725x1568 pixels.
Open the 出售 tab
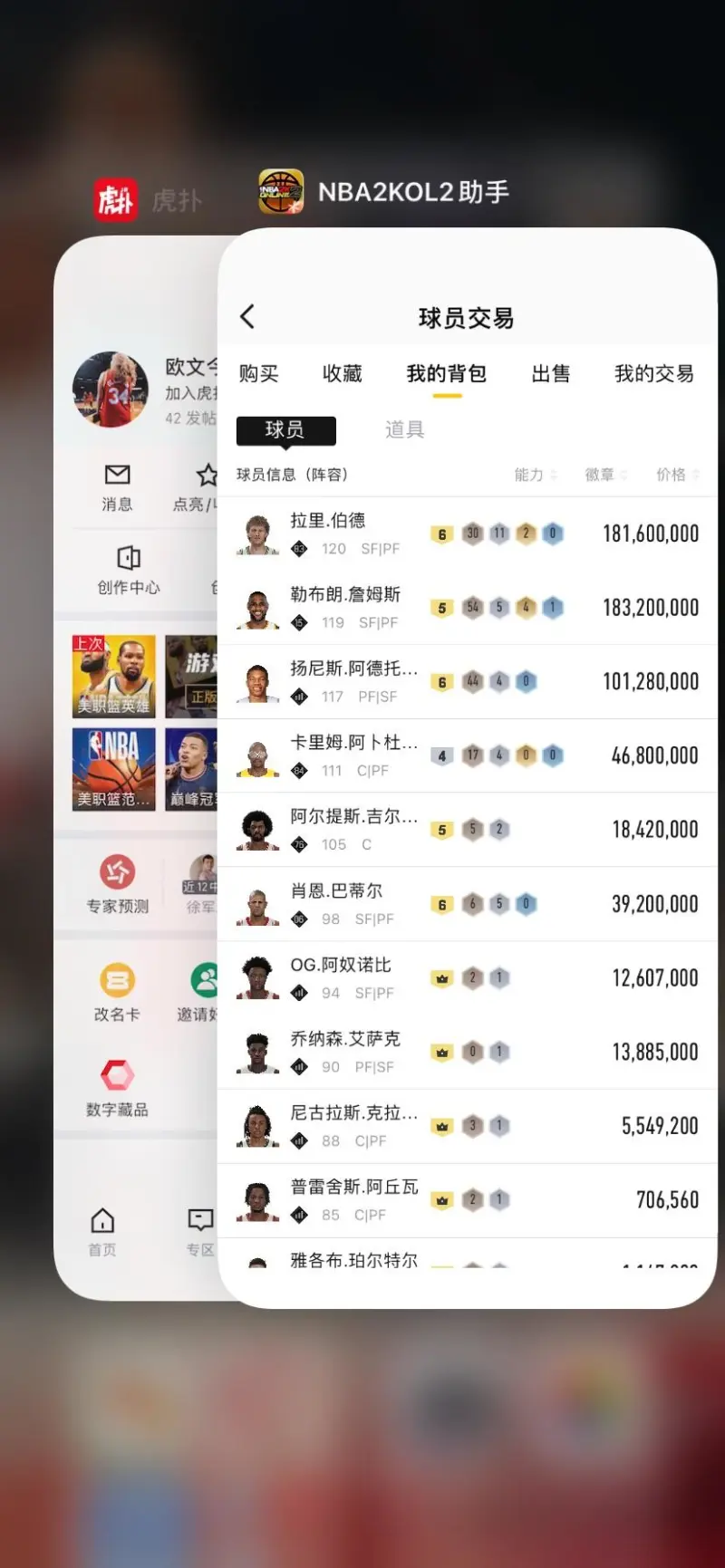click(550, 373)
